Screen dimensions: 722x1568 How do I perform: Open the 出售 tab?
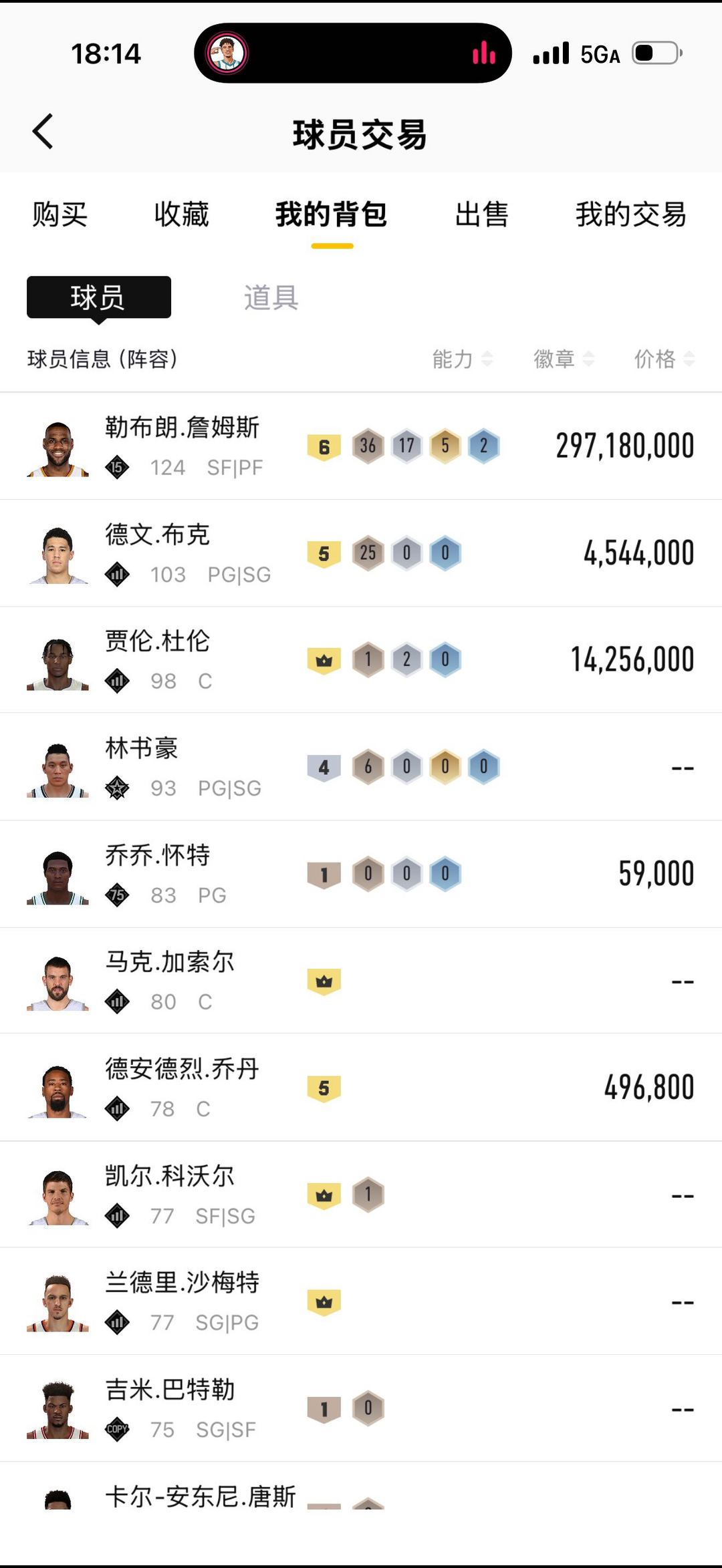[481, 215]
